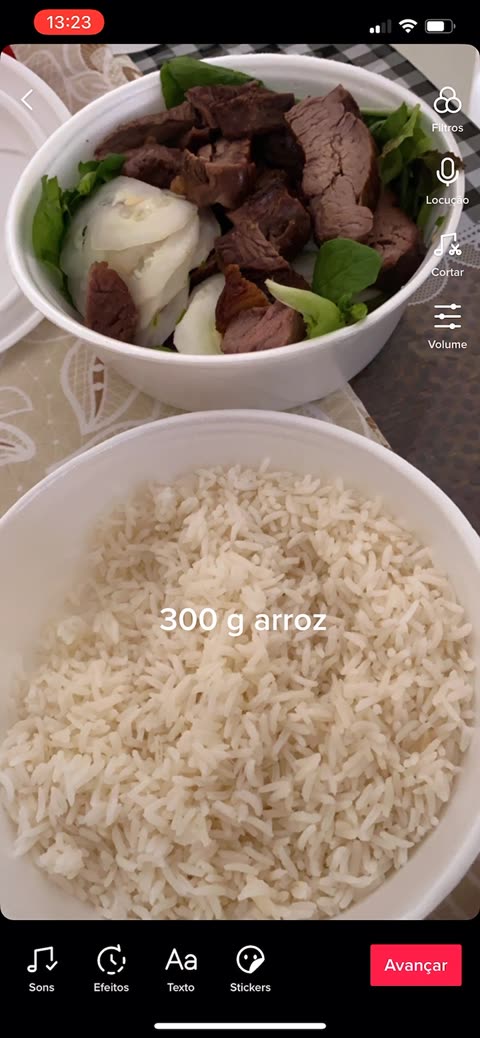The height and width of the screenshot is (1038, 480).
Task: Add a Texto caption
Action: point(181,968)
